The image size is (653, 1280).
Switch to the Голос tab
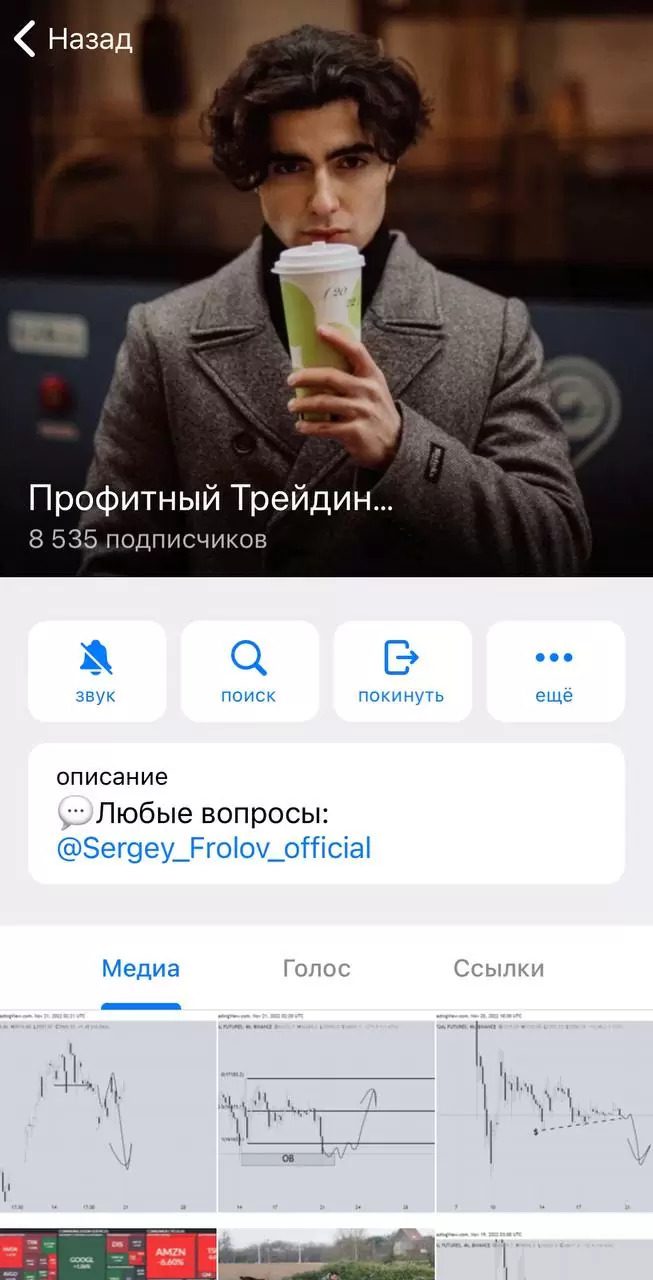[316, 968]
